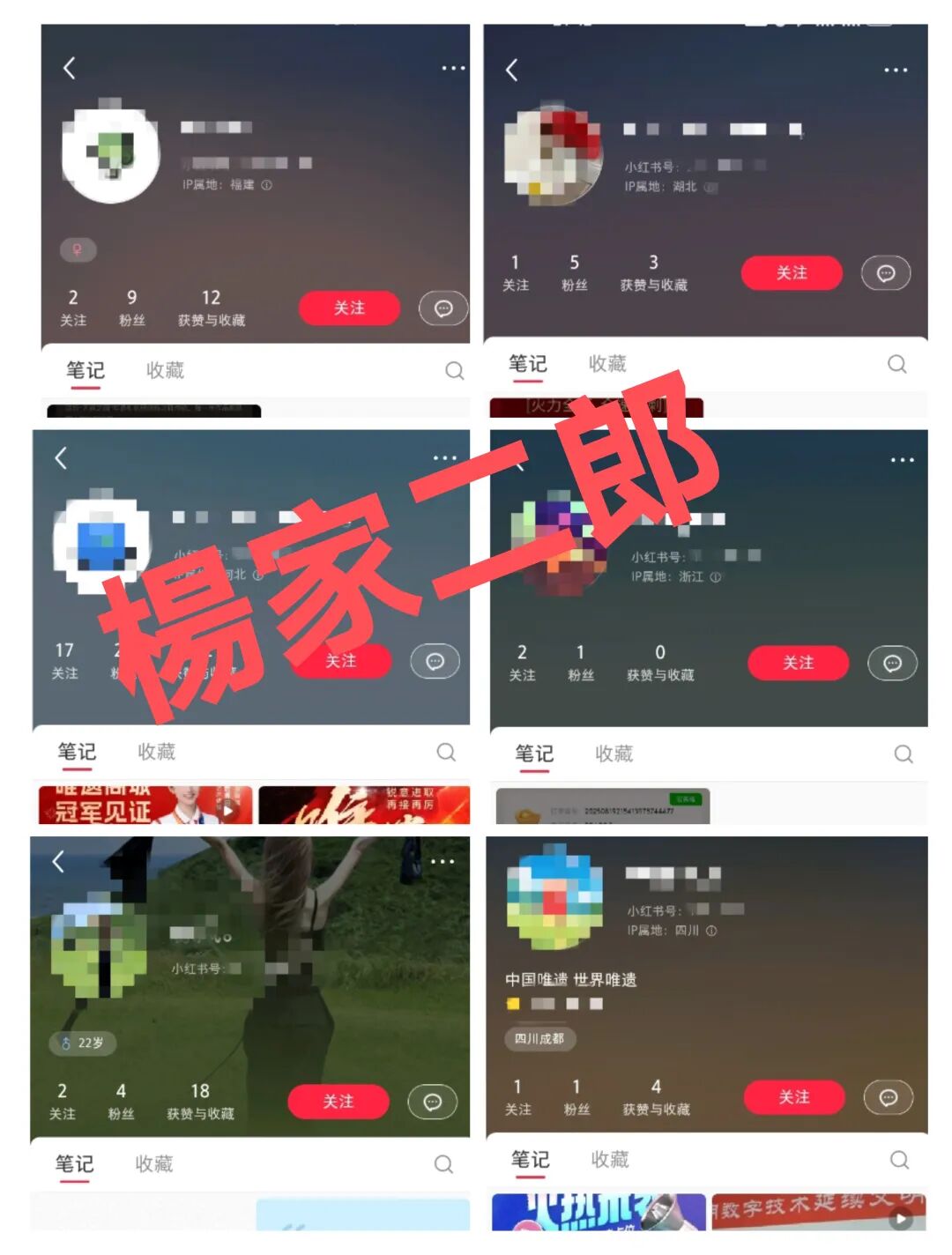Image resolution: width=952 pixels, height=1255 pixels.
Task: Open the three-dot menu on the Zhejiang profile
Action: pyautogui.click(x=901, y=458)
